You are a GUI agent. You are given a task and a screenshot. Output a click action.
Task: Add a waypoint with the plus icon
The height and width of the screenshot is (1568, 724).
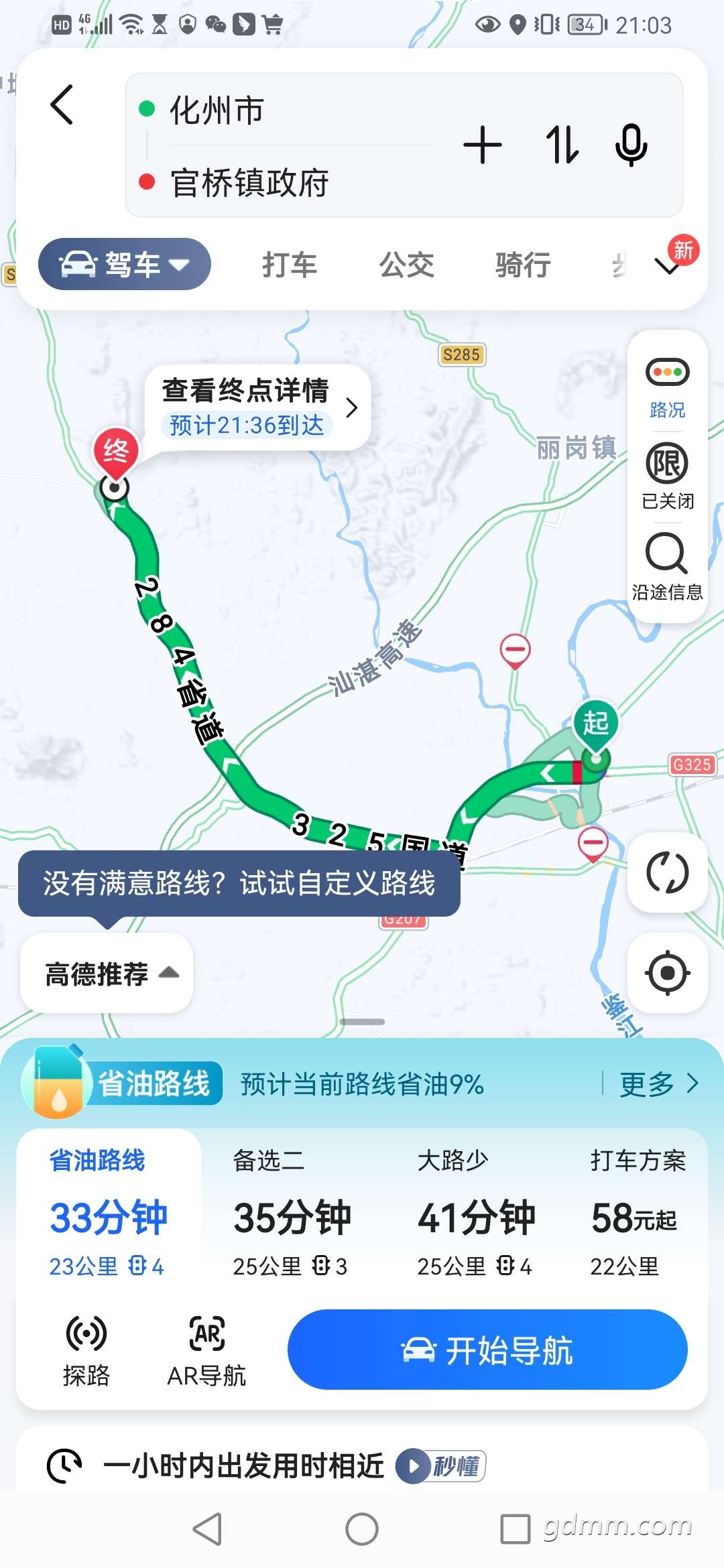click(483, 145)
